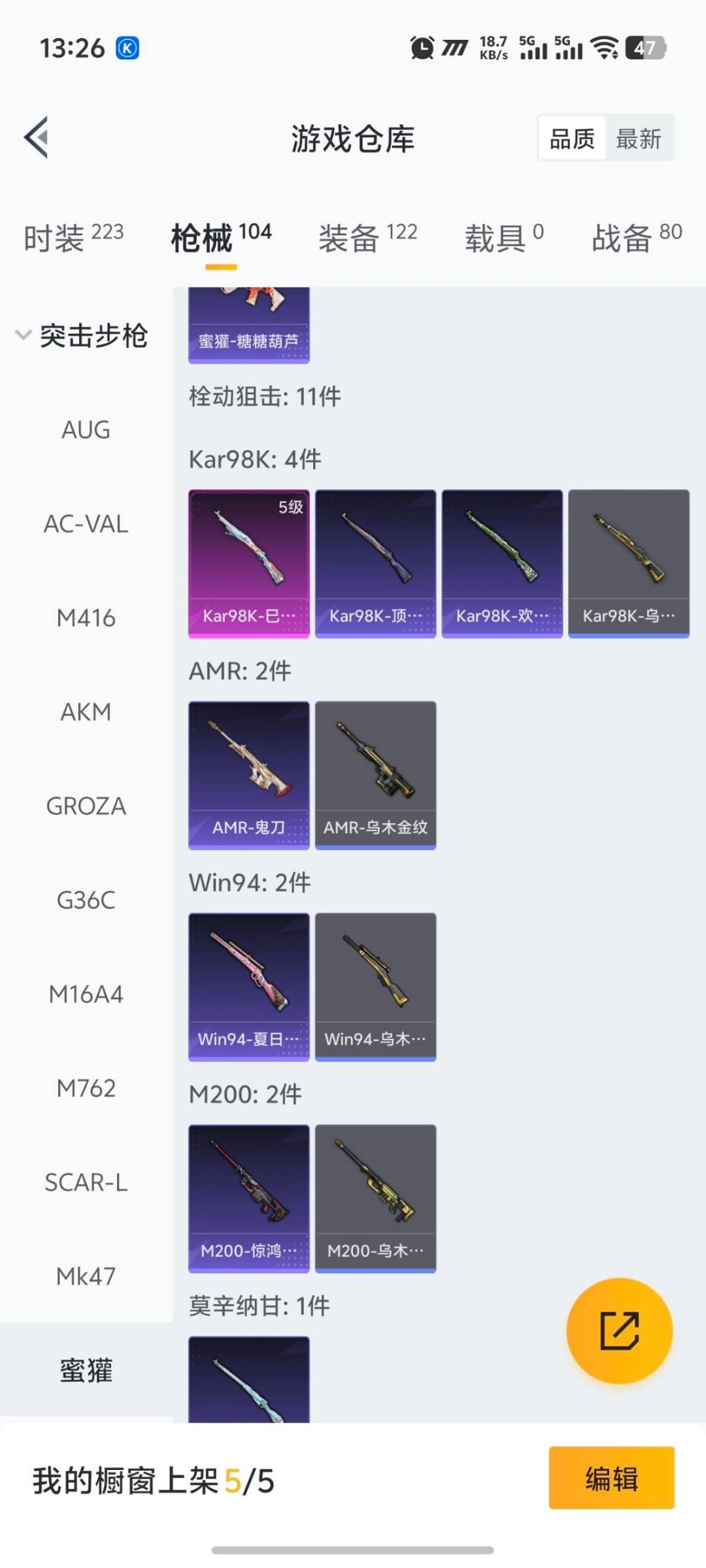706x1568 pixels.
Task: Select M416 in the weapon list
Action: pos(86,618)
